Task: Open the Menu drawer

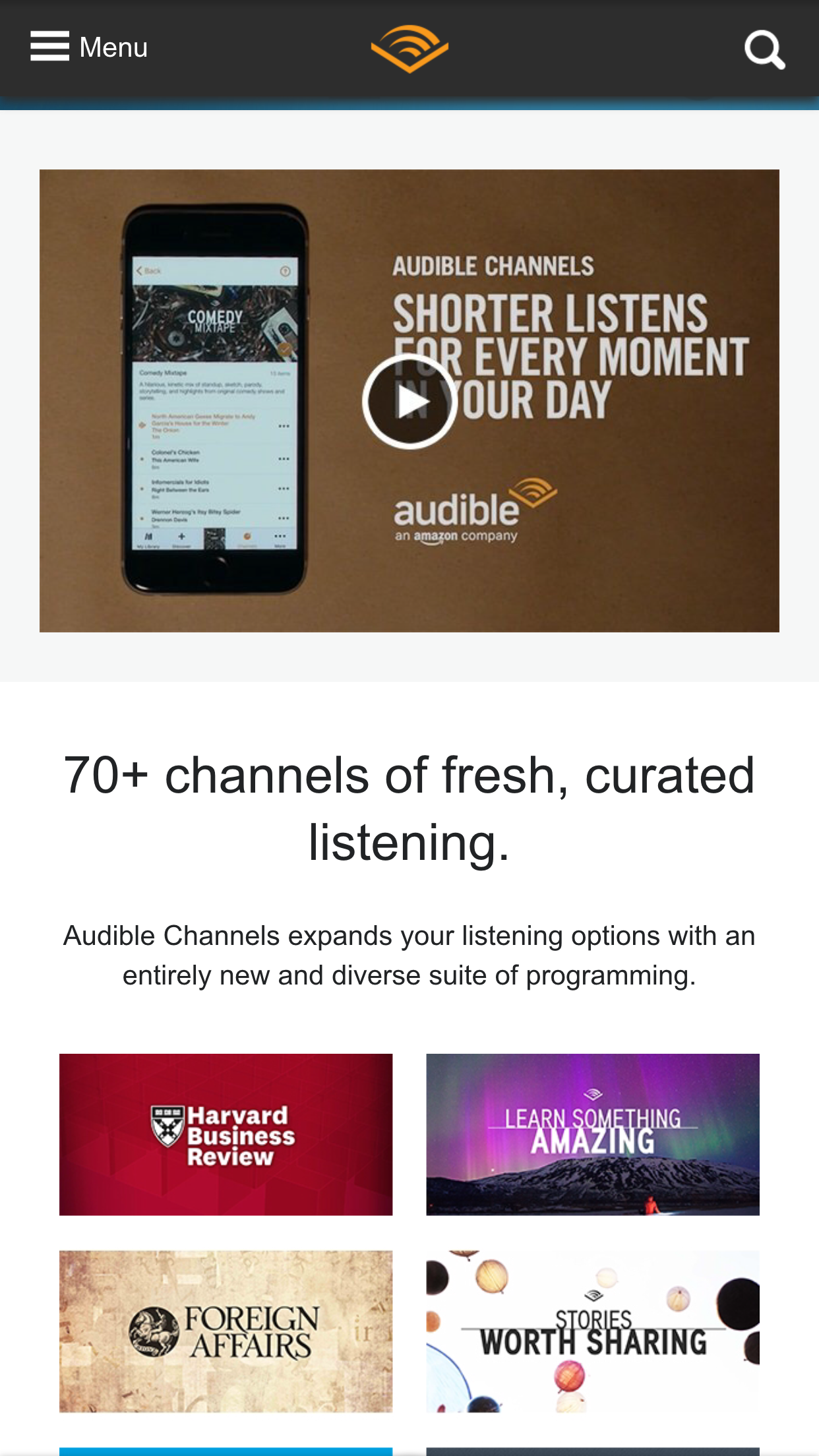Action: pos(89,47)
